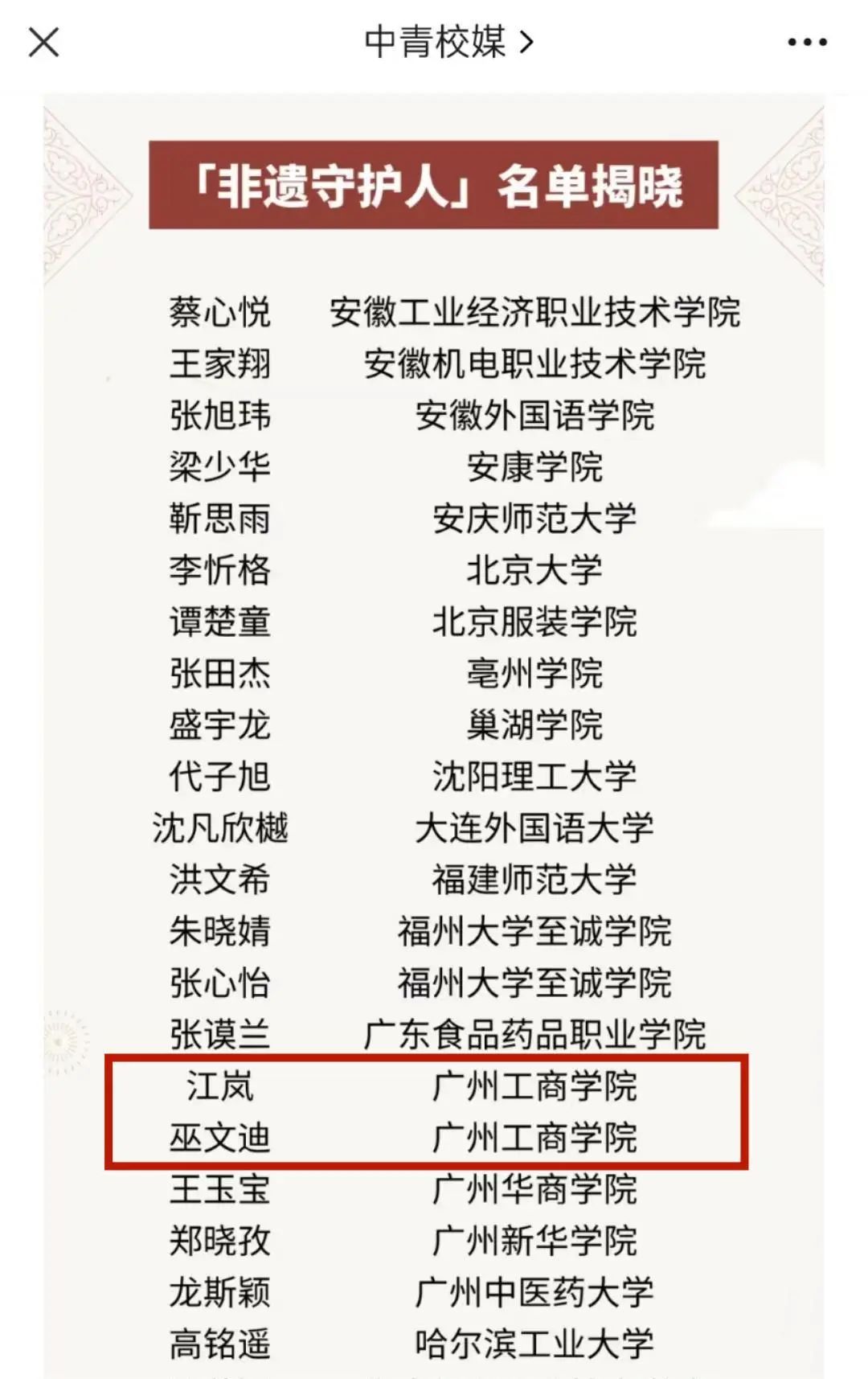
Task: Open the 中青校媒 account page
Action: tap(447, 42)
